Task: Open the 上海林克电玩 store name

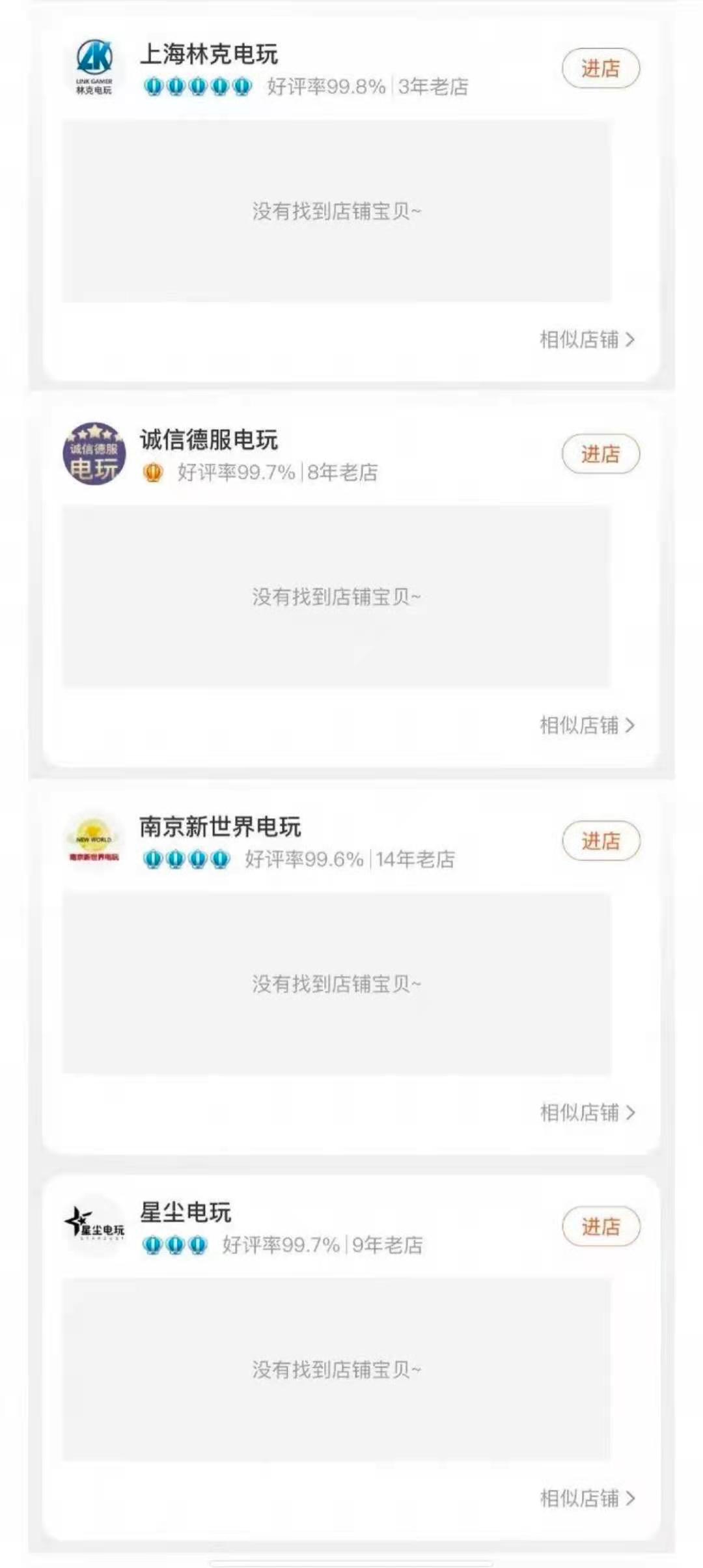Action: (209, 54)
